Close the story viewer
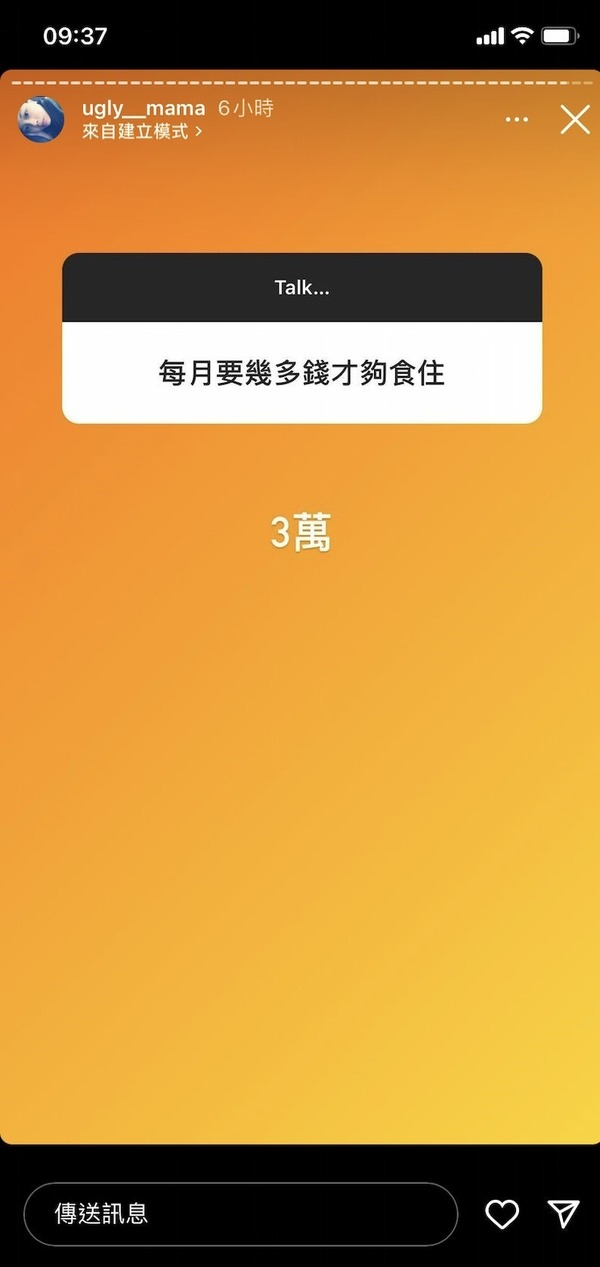Image resolution: width=600 pixels, height=1267 pixels. 575,120
